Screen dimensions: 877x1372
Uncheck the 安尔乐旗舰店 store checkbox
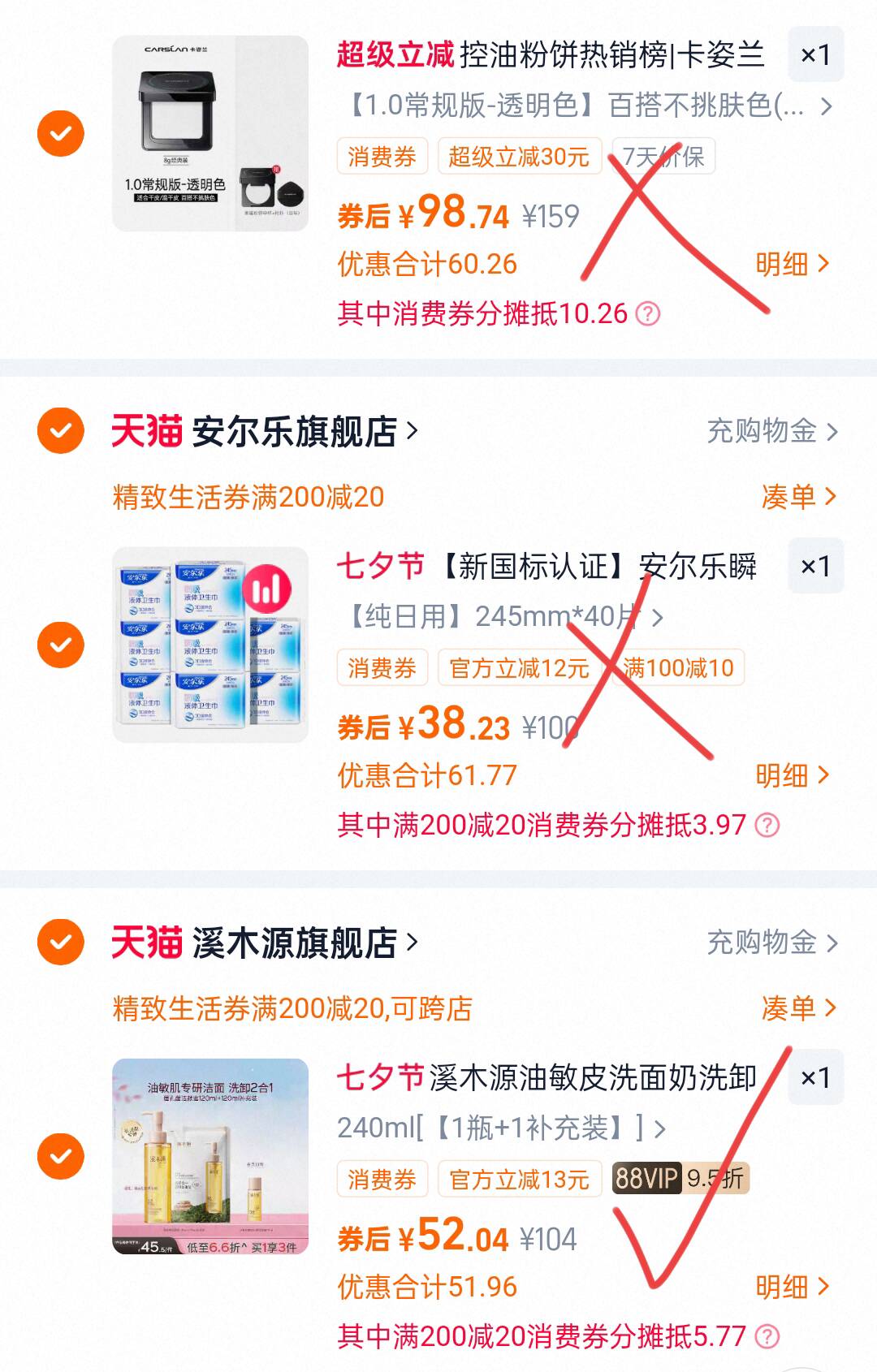(60, 432)
